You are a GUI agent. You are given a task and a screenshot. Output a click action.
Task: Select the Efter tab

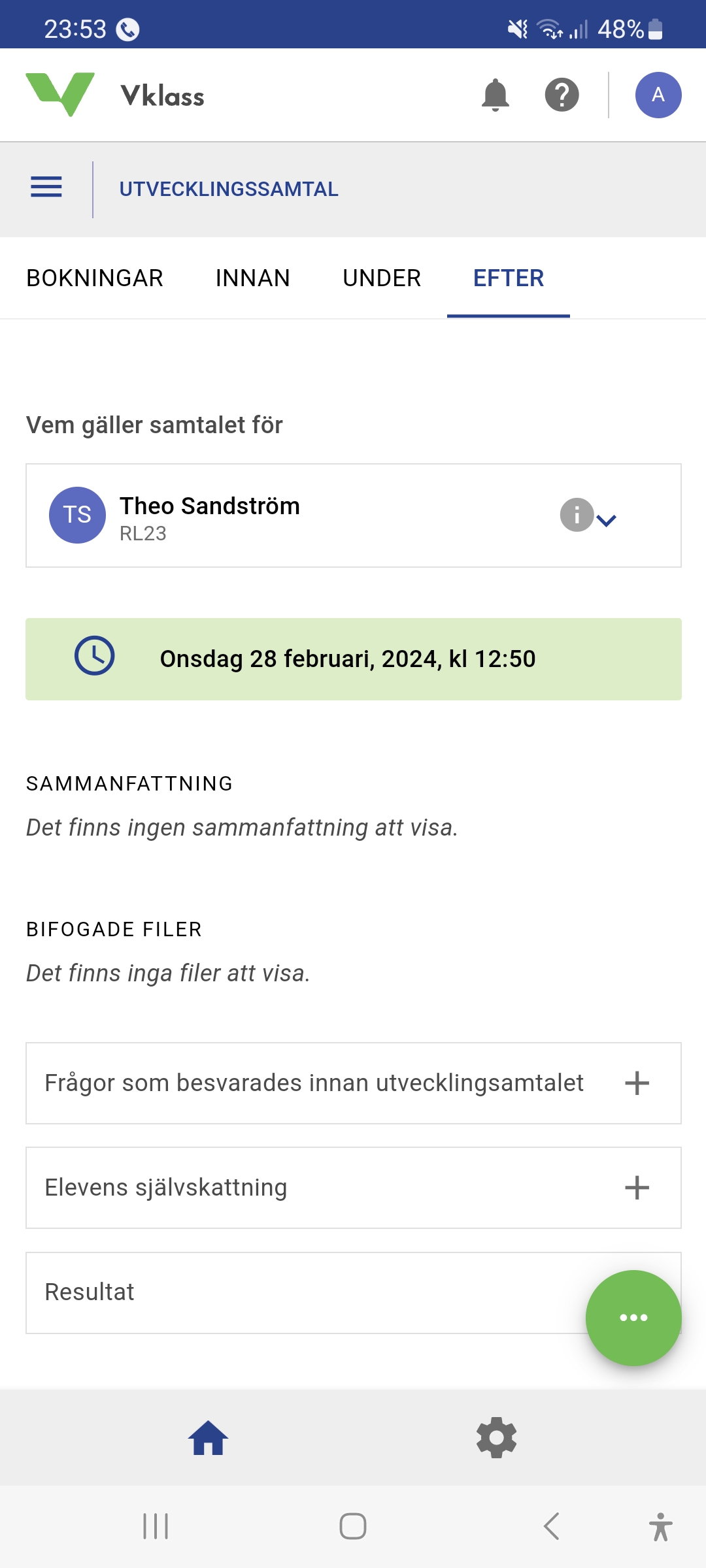click(x=508, y=278)
